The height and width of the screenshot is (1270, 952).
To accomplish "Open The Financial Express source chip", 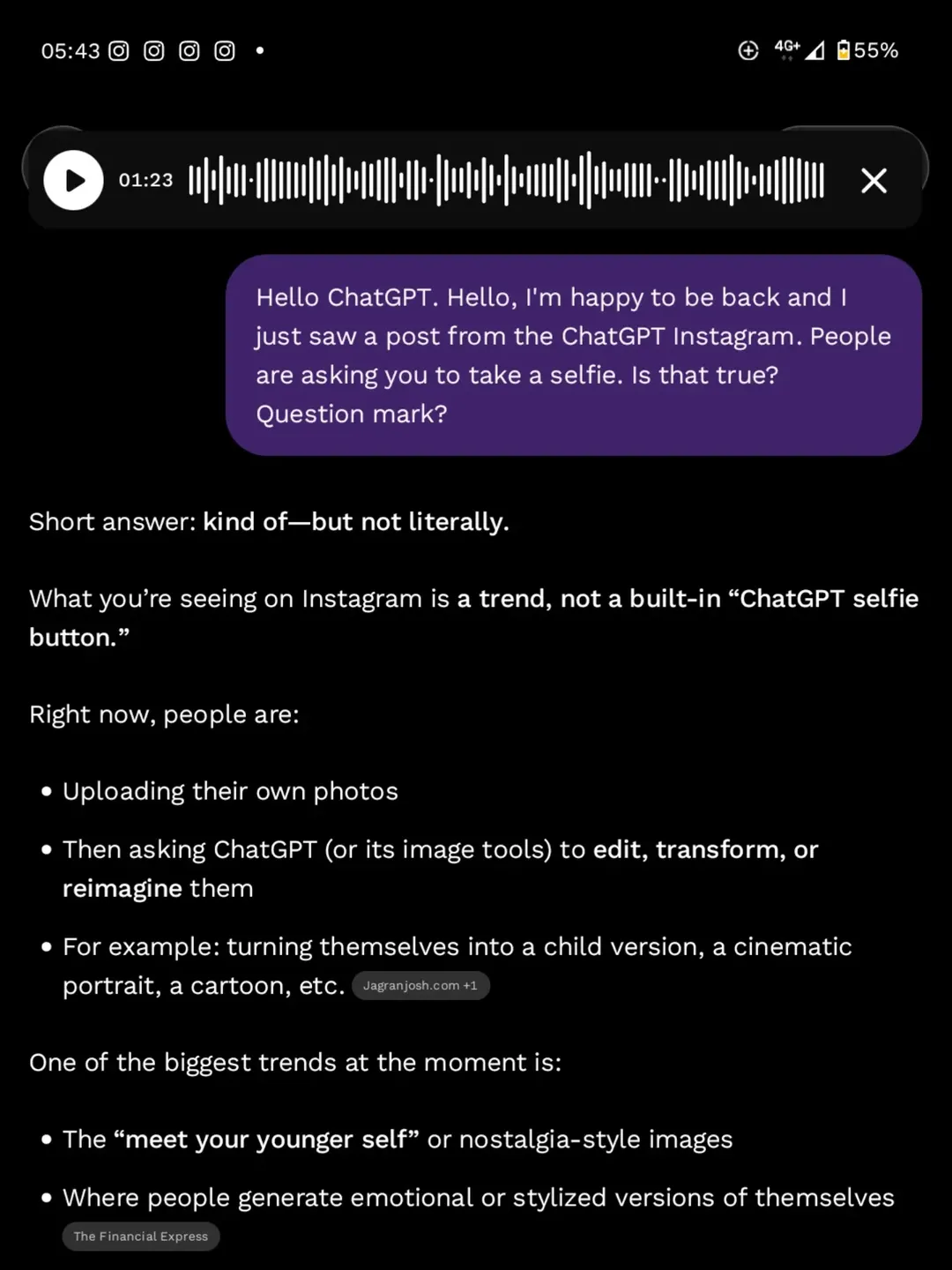I will click(141, 1236).
